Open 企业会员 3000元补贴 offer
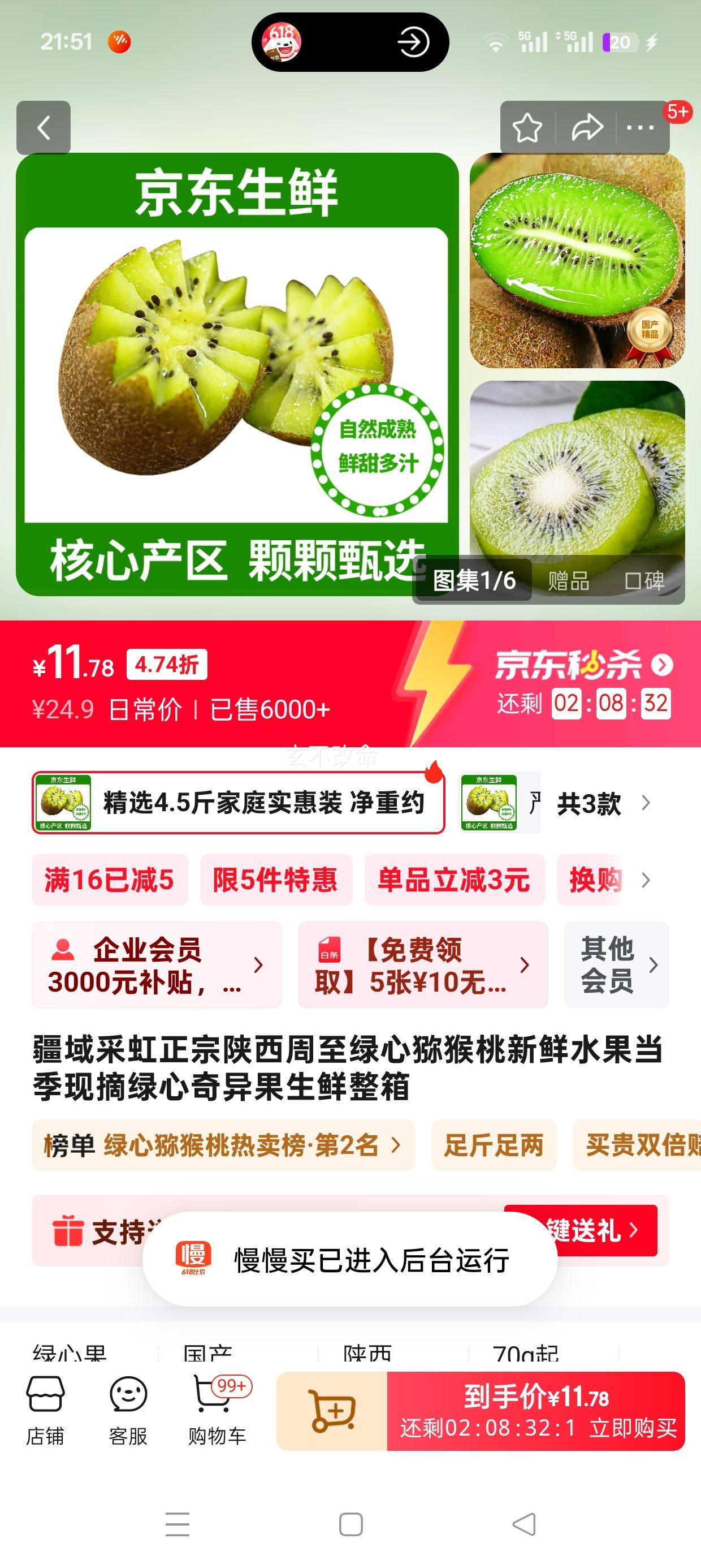The image size is (701, 1568). pos(157,965)
